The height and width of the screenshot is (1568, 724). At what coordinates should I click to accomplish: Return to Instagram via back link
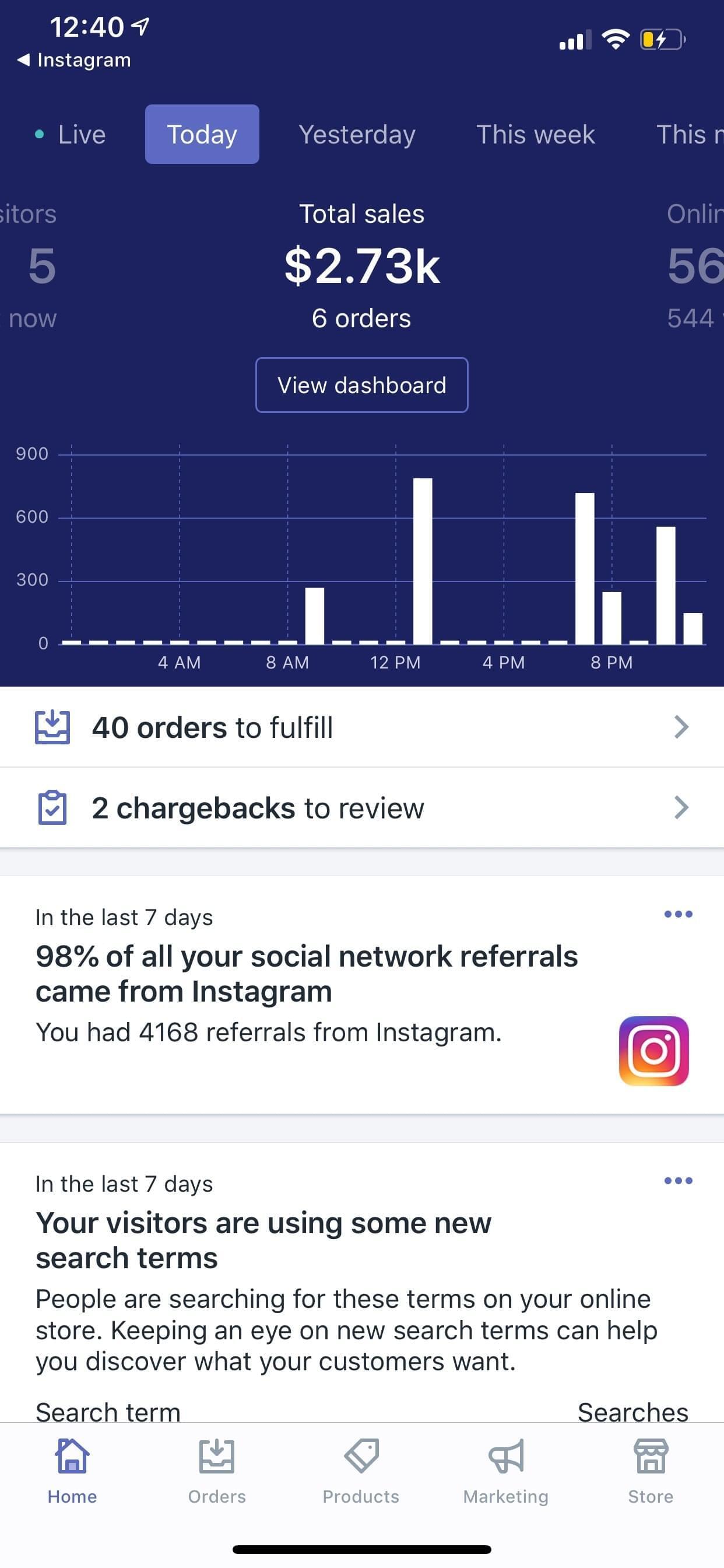[74, 60]
